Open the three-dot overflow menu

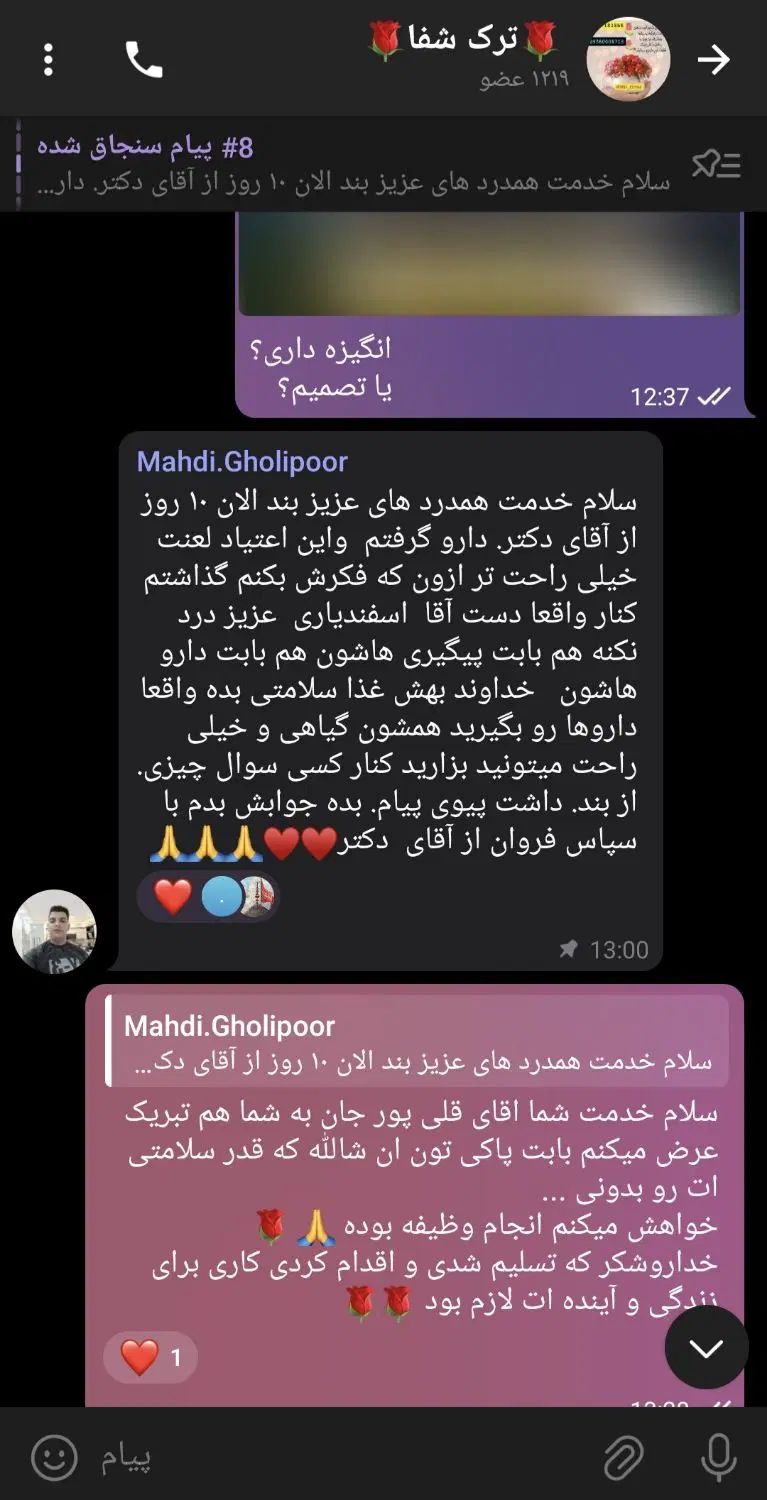point(48,61)
